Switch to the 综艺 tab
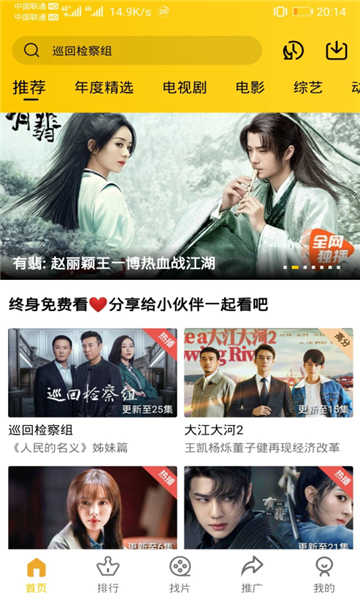360x600 pixels. (308, 88)
